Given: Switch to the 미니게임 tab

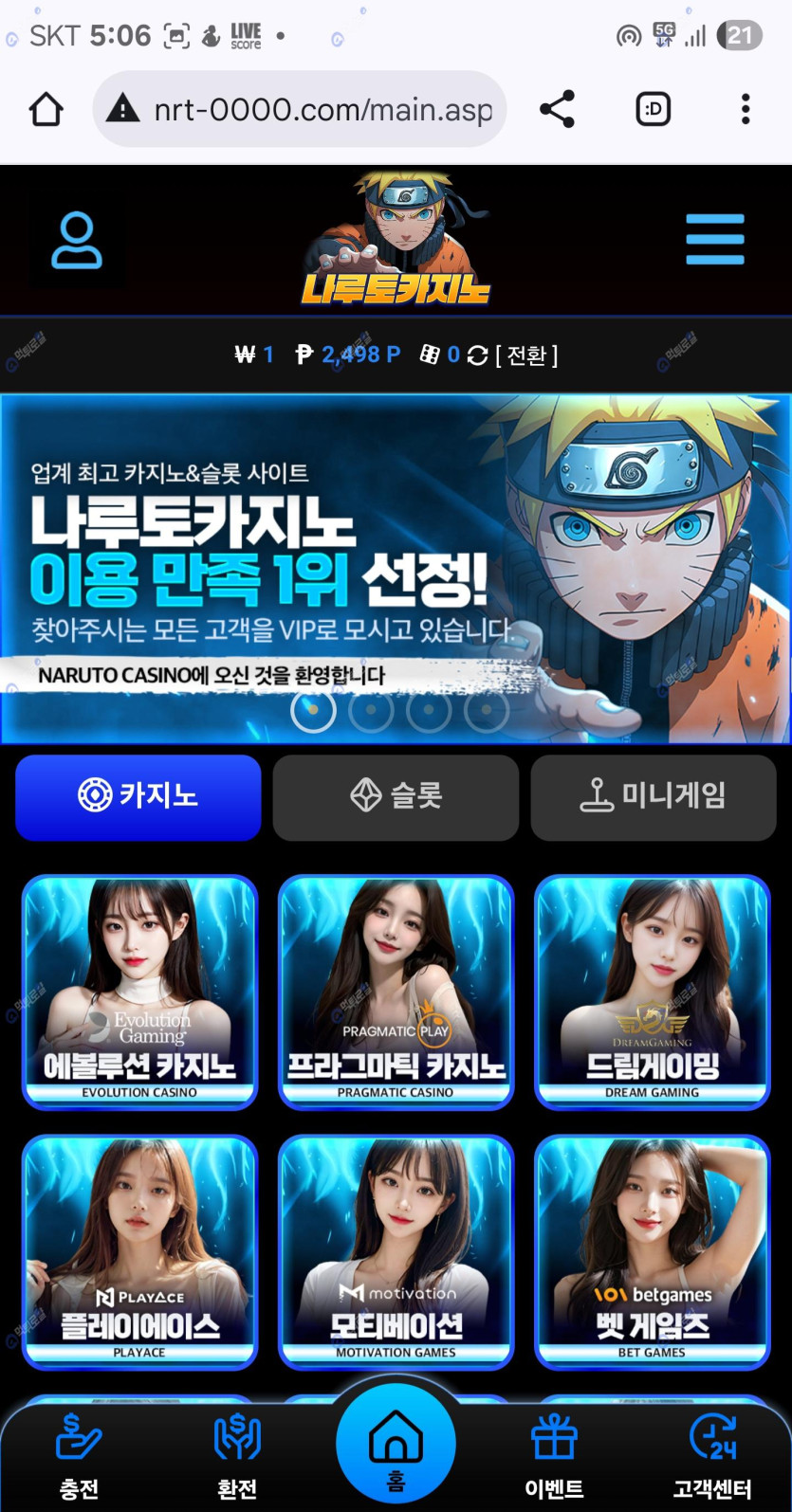Looking at the screenshot, I should (x=653, y=796).
